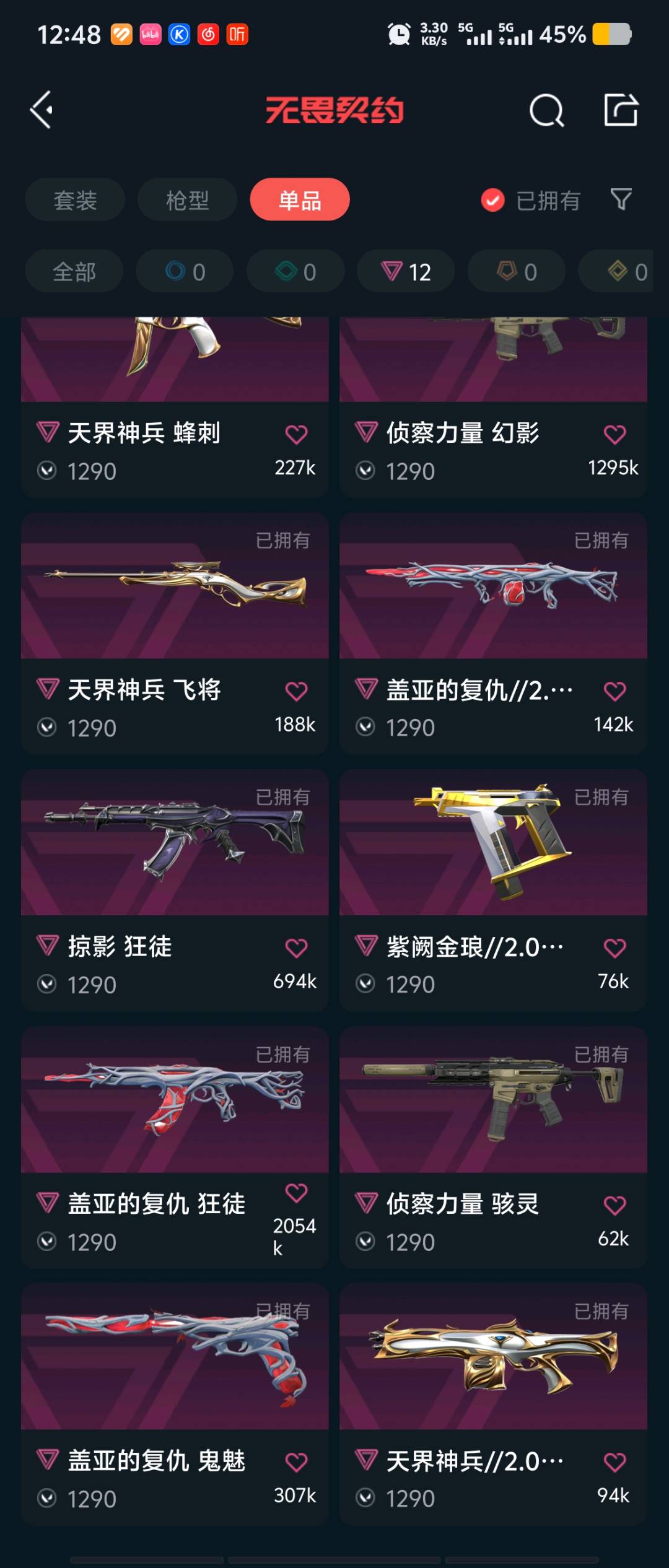Viewport: 669px width, 1568px height.
Task: Open the funnel filter icon
Action: [621, 199]
